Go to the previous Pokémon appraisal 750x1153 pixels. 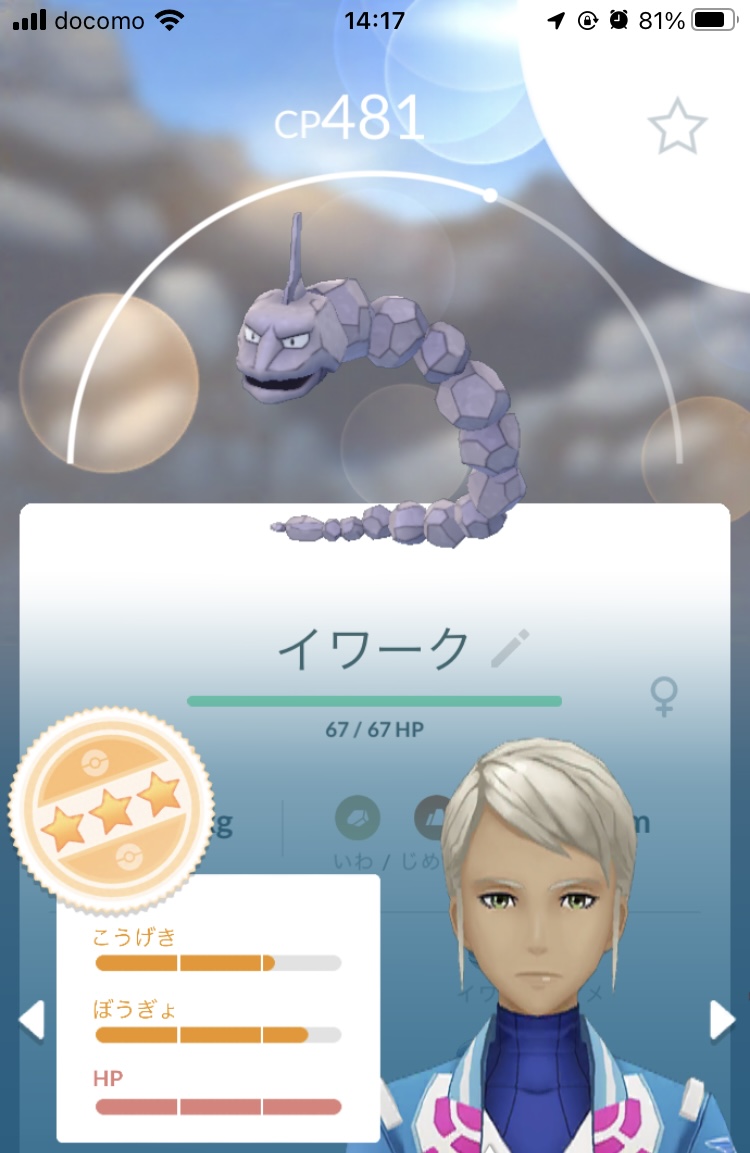pos(32,1020)
